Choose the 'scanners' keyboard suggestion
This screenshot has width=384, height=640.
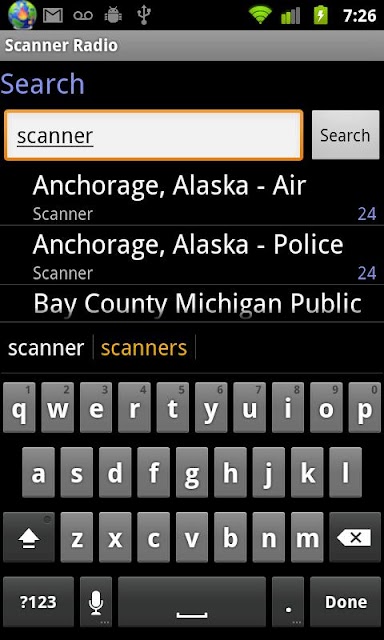[144, 348]
